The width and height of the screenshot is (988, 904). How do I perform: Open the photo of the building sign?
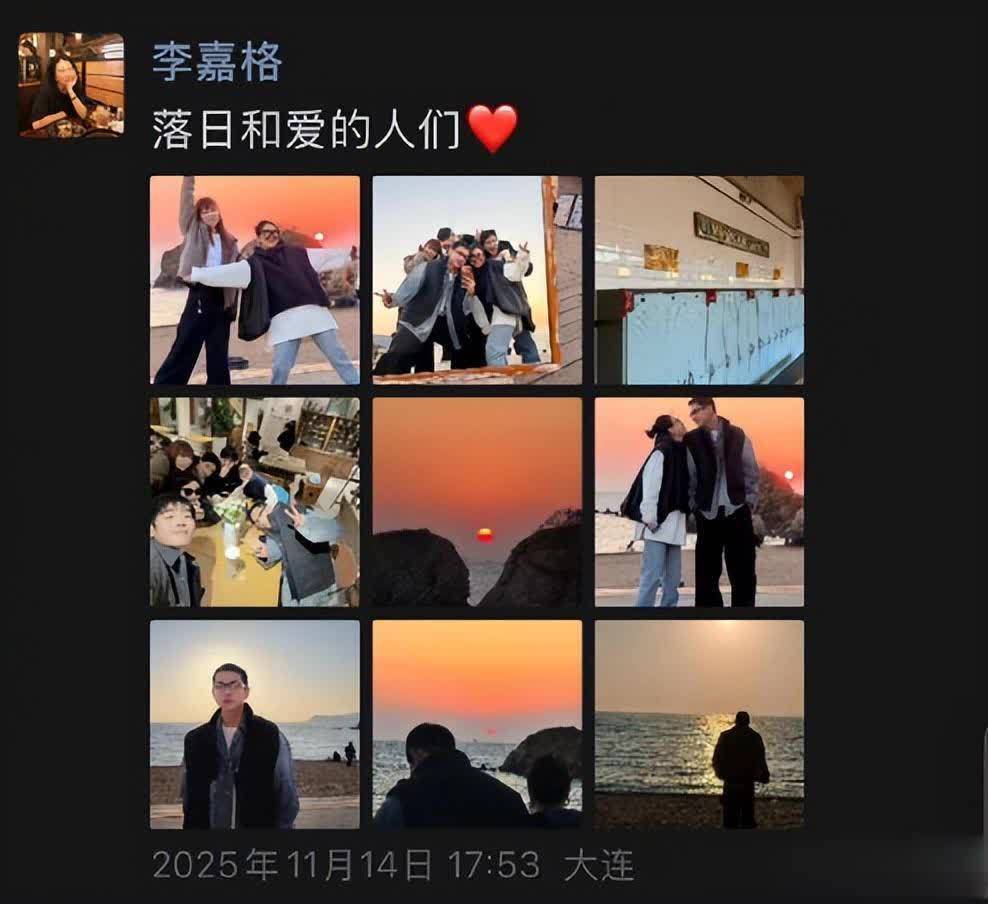(x=699, y=280)
